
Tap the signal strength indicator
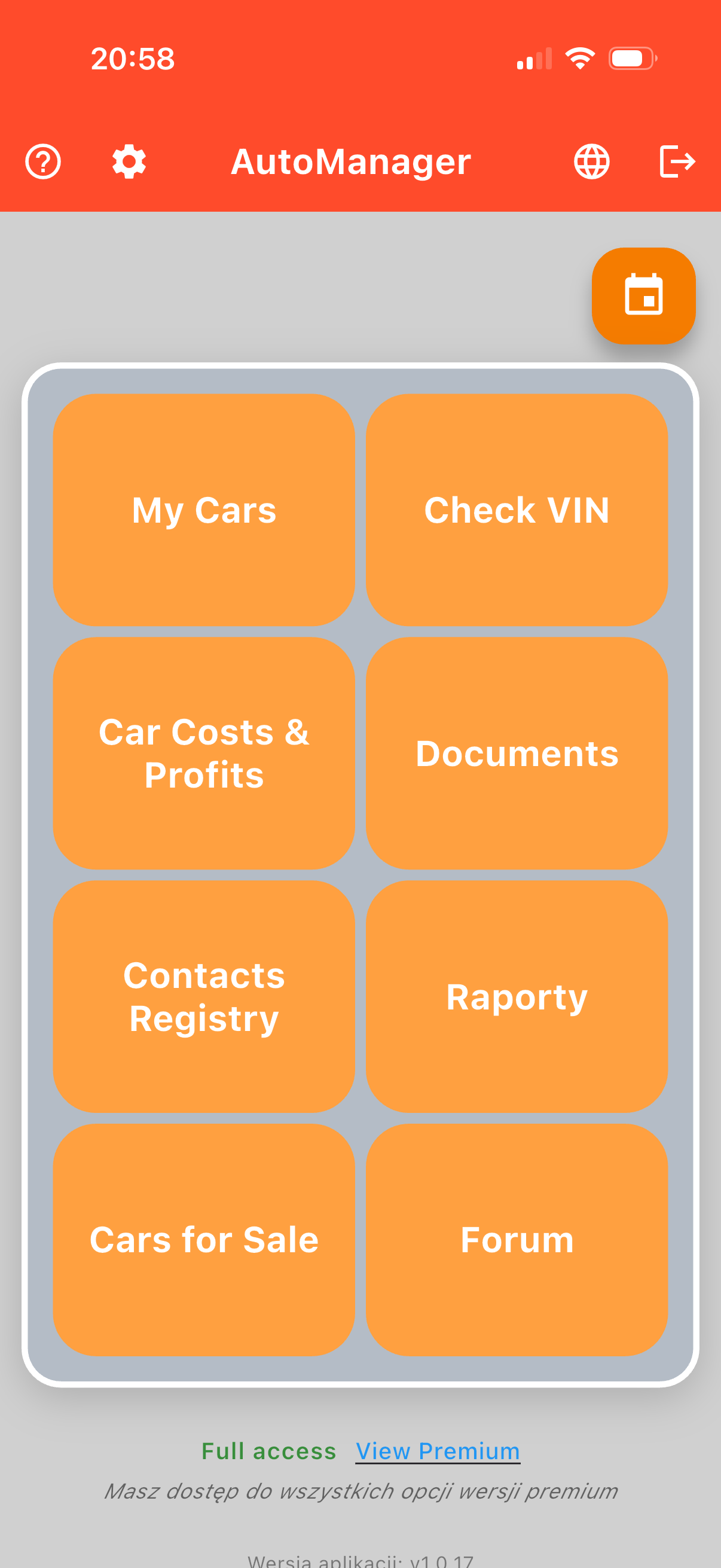534,59
